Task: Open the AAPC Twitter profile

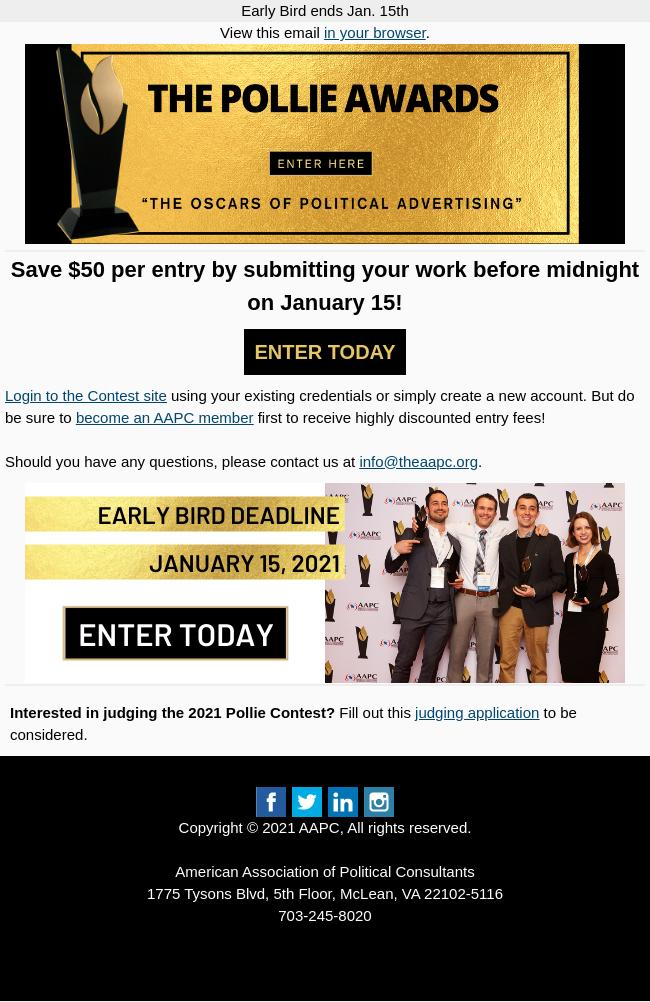Action: [x=307, y=802]
